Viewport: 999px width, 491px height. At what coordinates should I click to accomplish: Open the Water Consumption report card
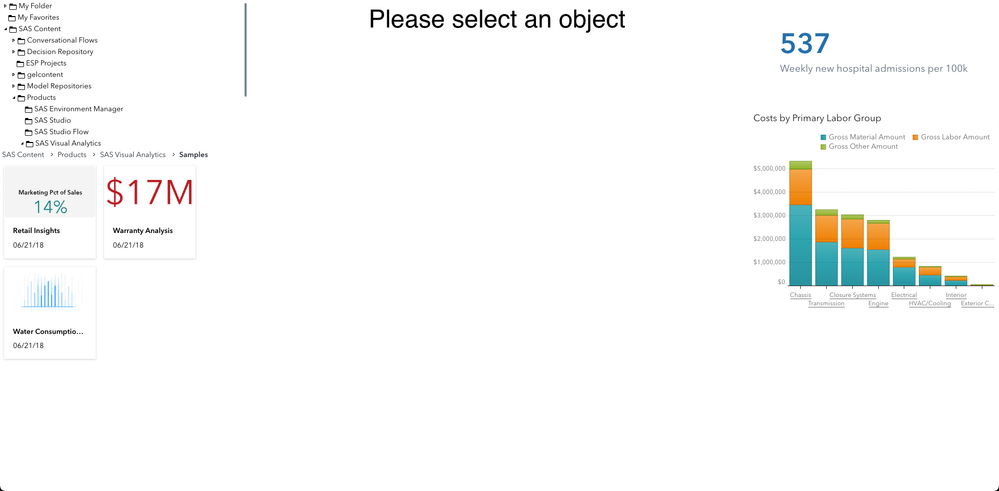[x=50, y=312]
